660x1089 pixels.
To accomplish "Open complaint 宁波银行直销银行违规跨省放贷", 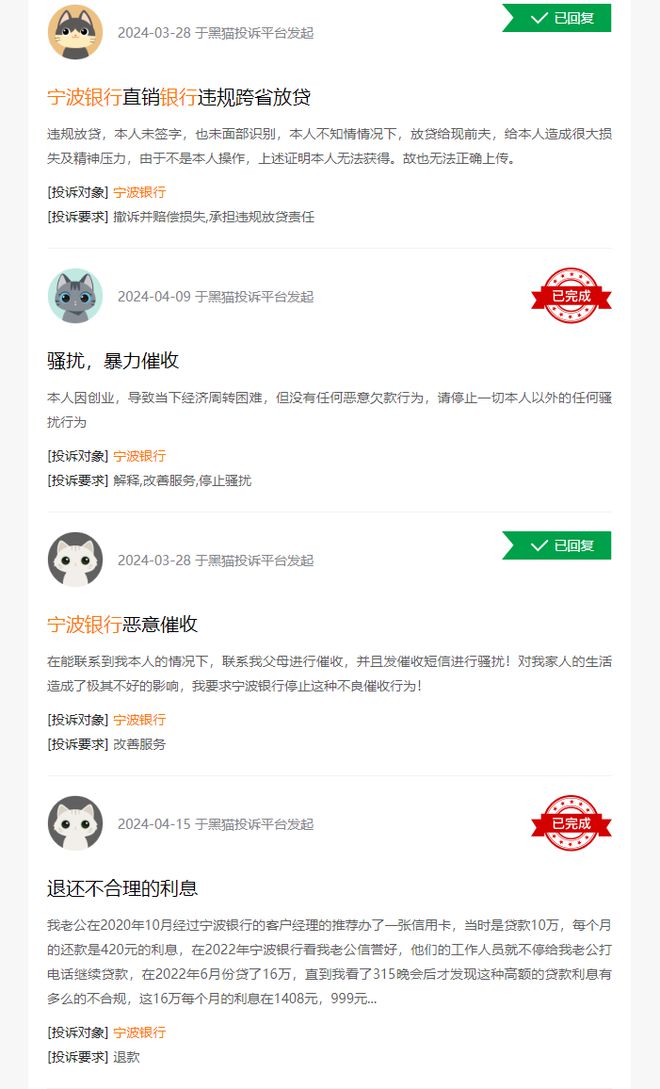I will coord(179,97).
